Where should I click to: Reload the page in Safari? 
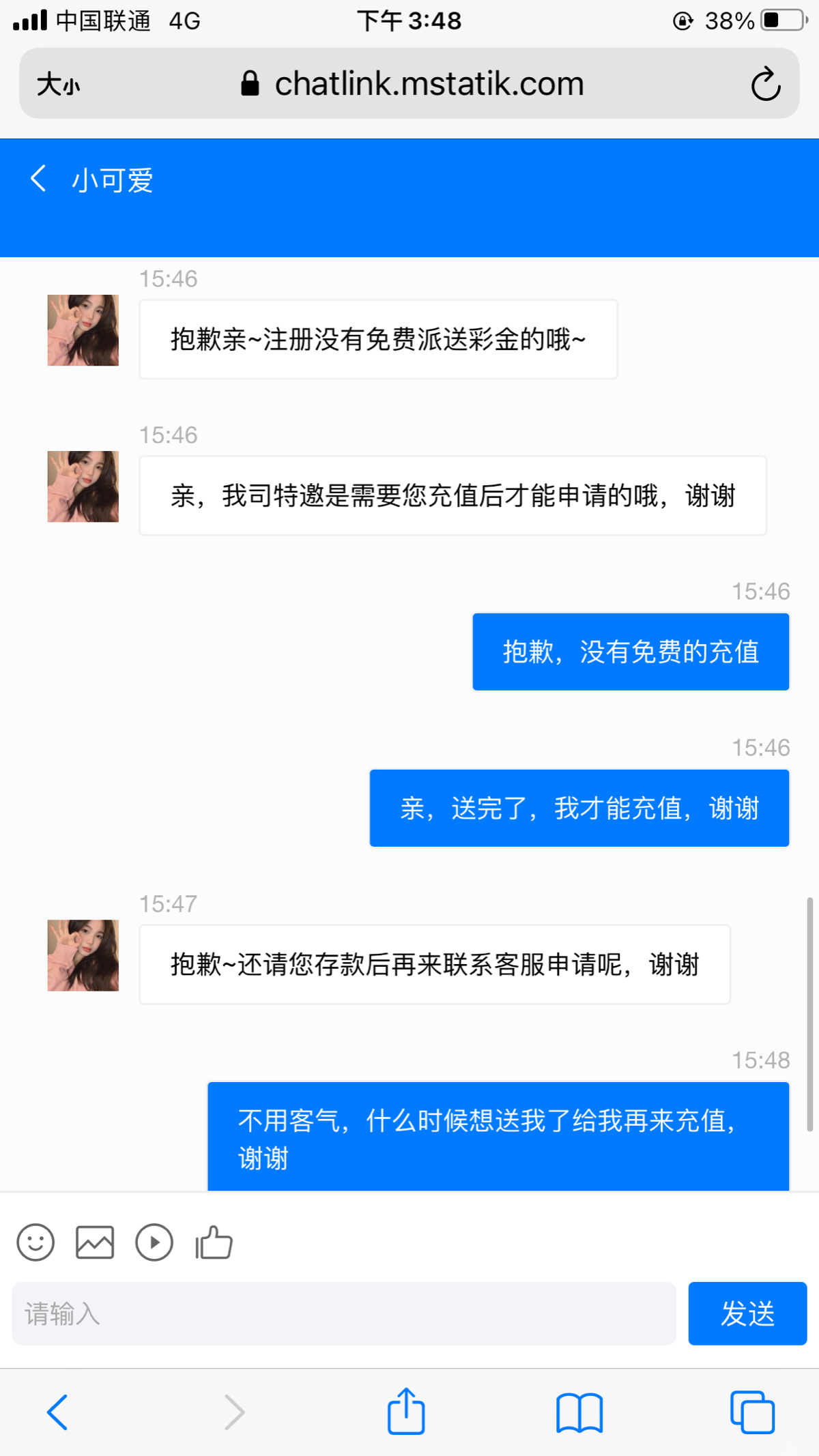(x=766, y=84)
